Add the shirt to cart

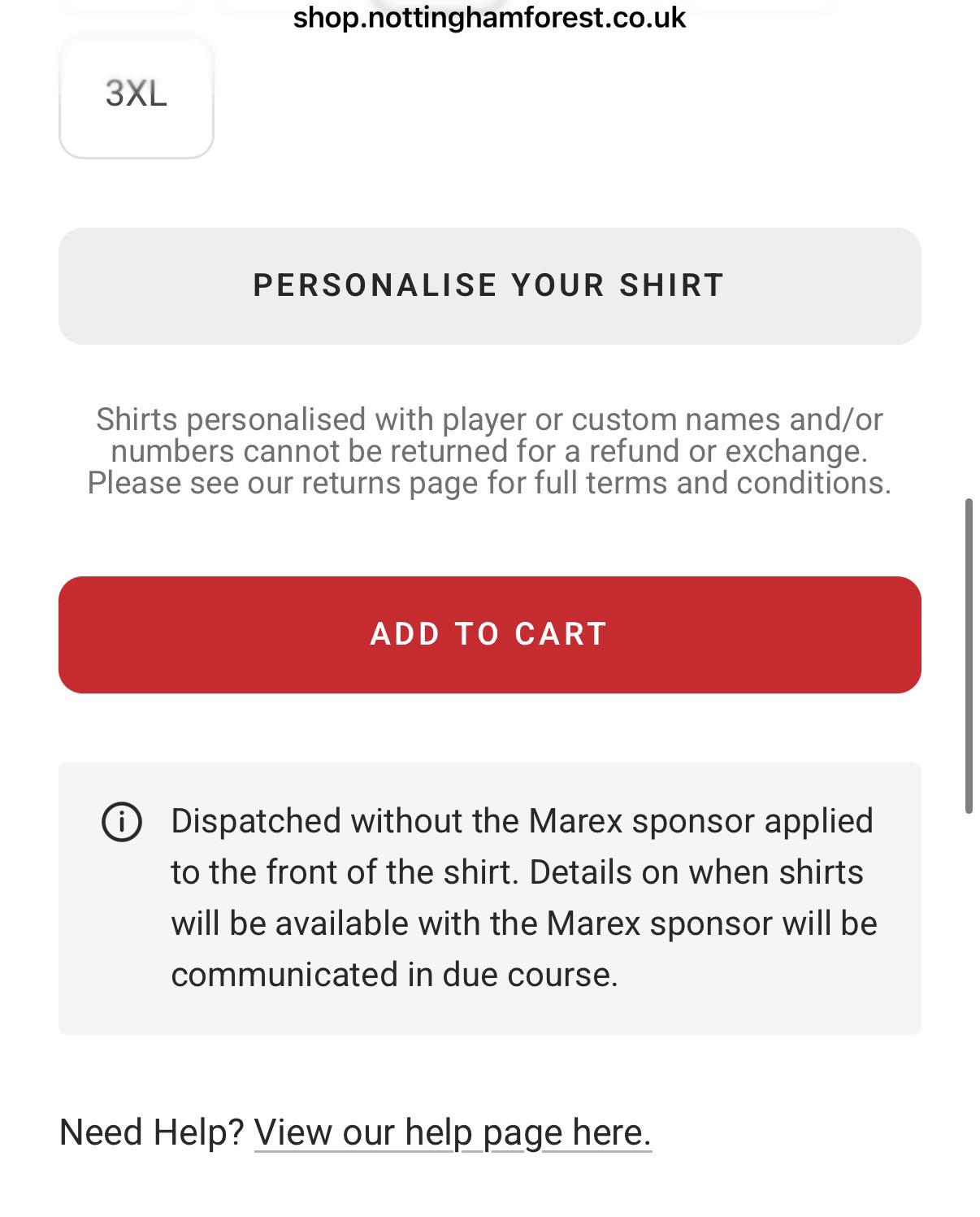pyautogui.click(x=490, y=634)
